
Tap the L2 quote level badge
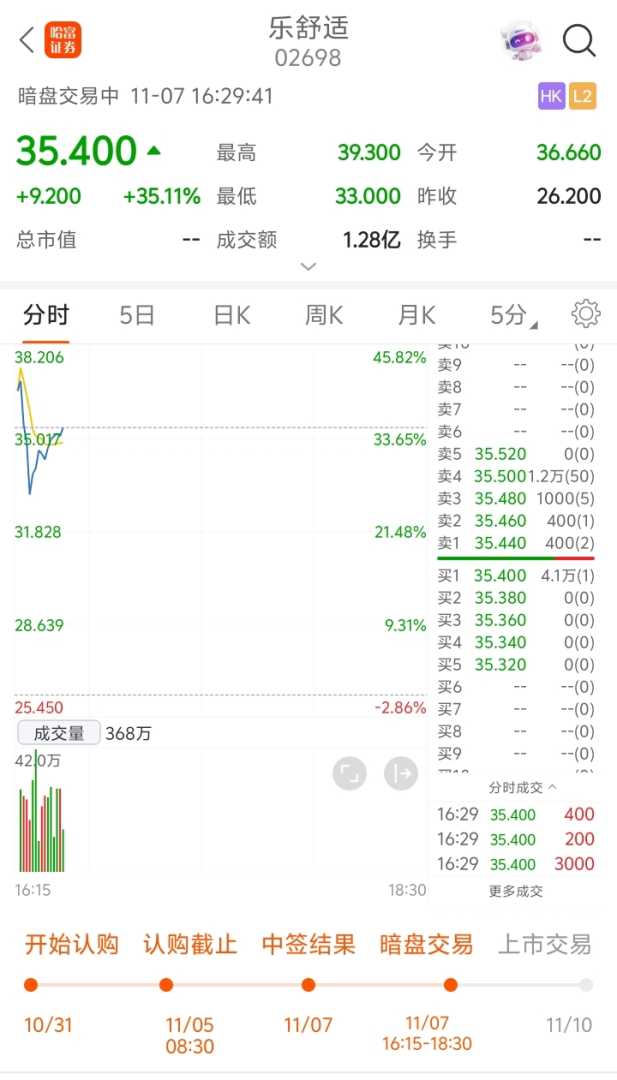point(582,96)
